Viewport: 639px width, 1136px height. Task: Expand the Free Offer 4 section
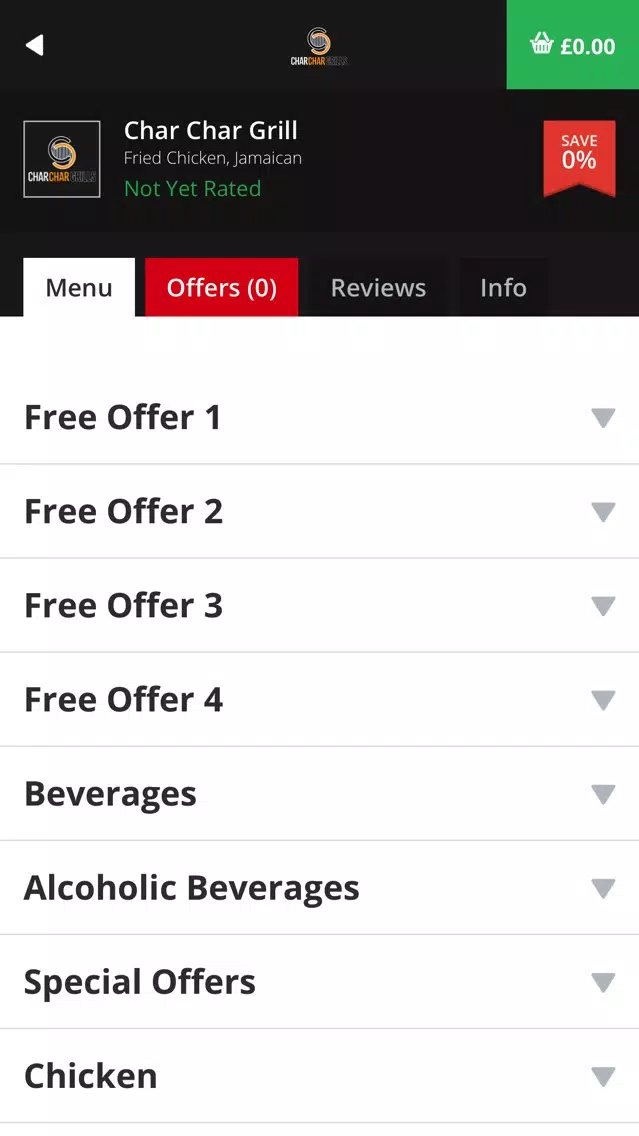[x=320, y=700]
